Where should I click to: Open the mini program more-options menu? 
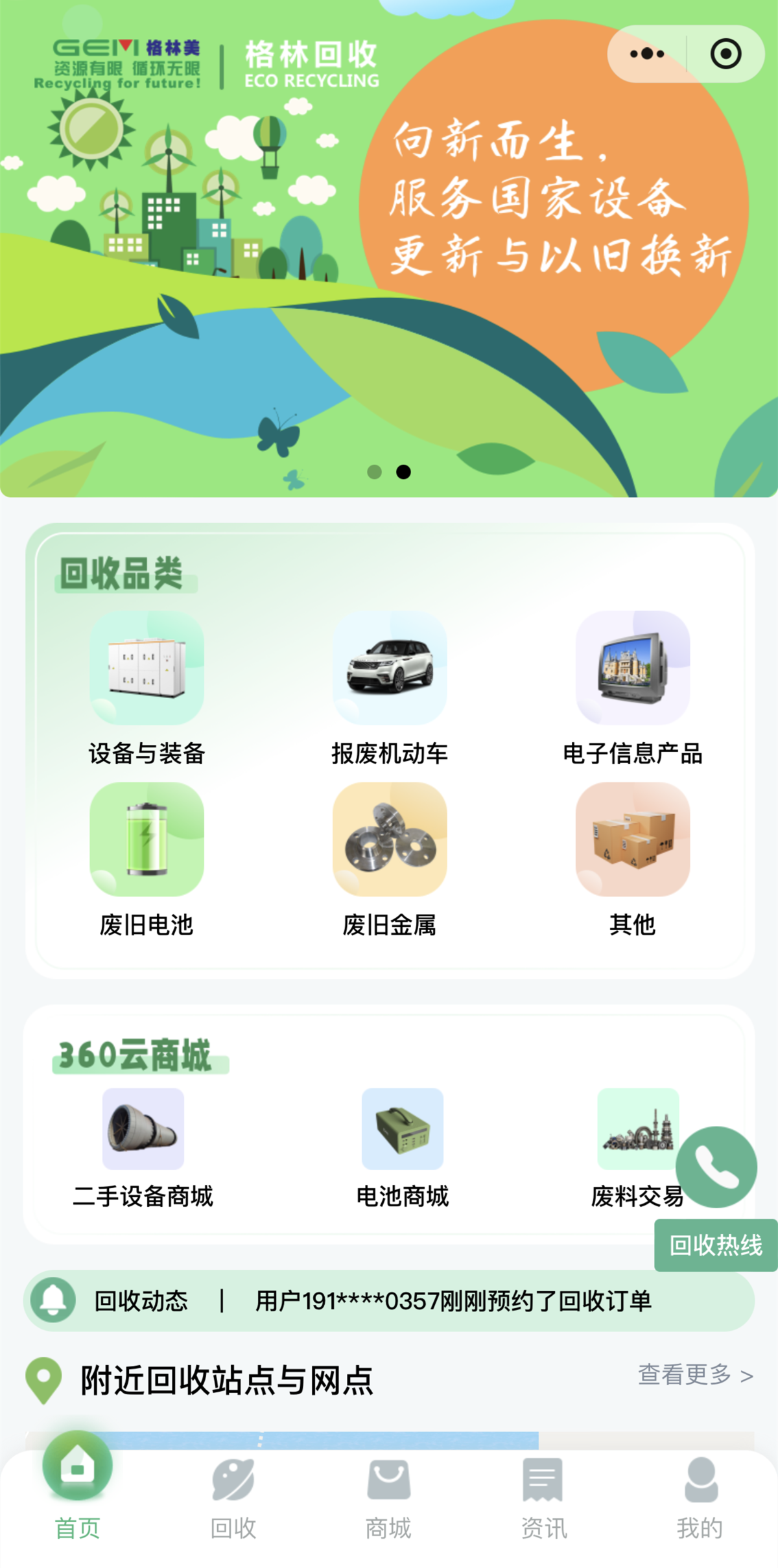(x=647, y=54)
